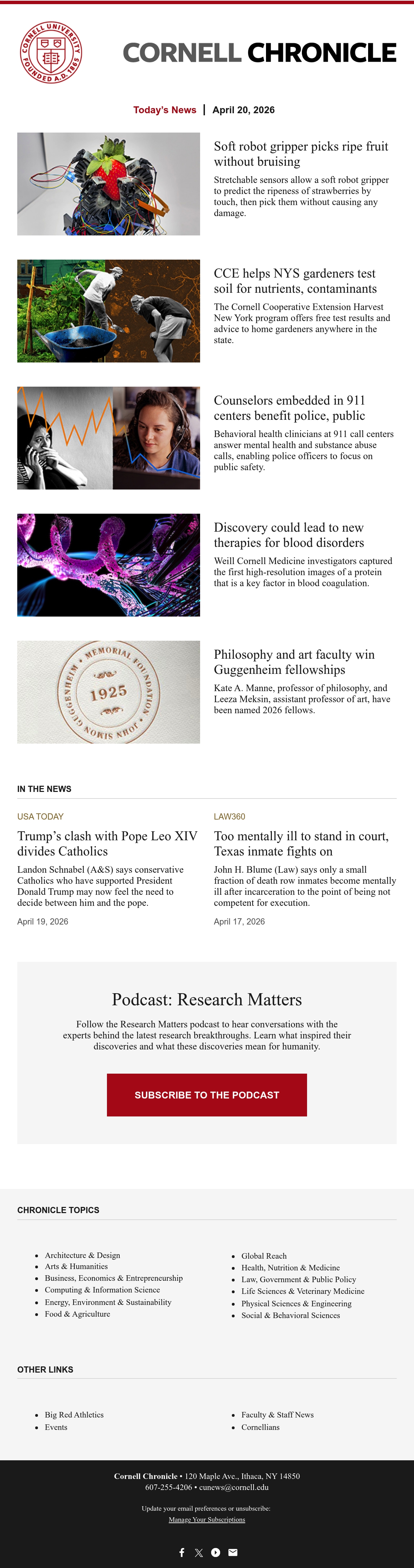Open the blood disorders therapies article
This screenshot has width=414, height=1568.
289,535
